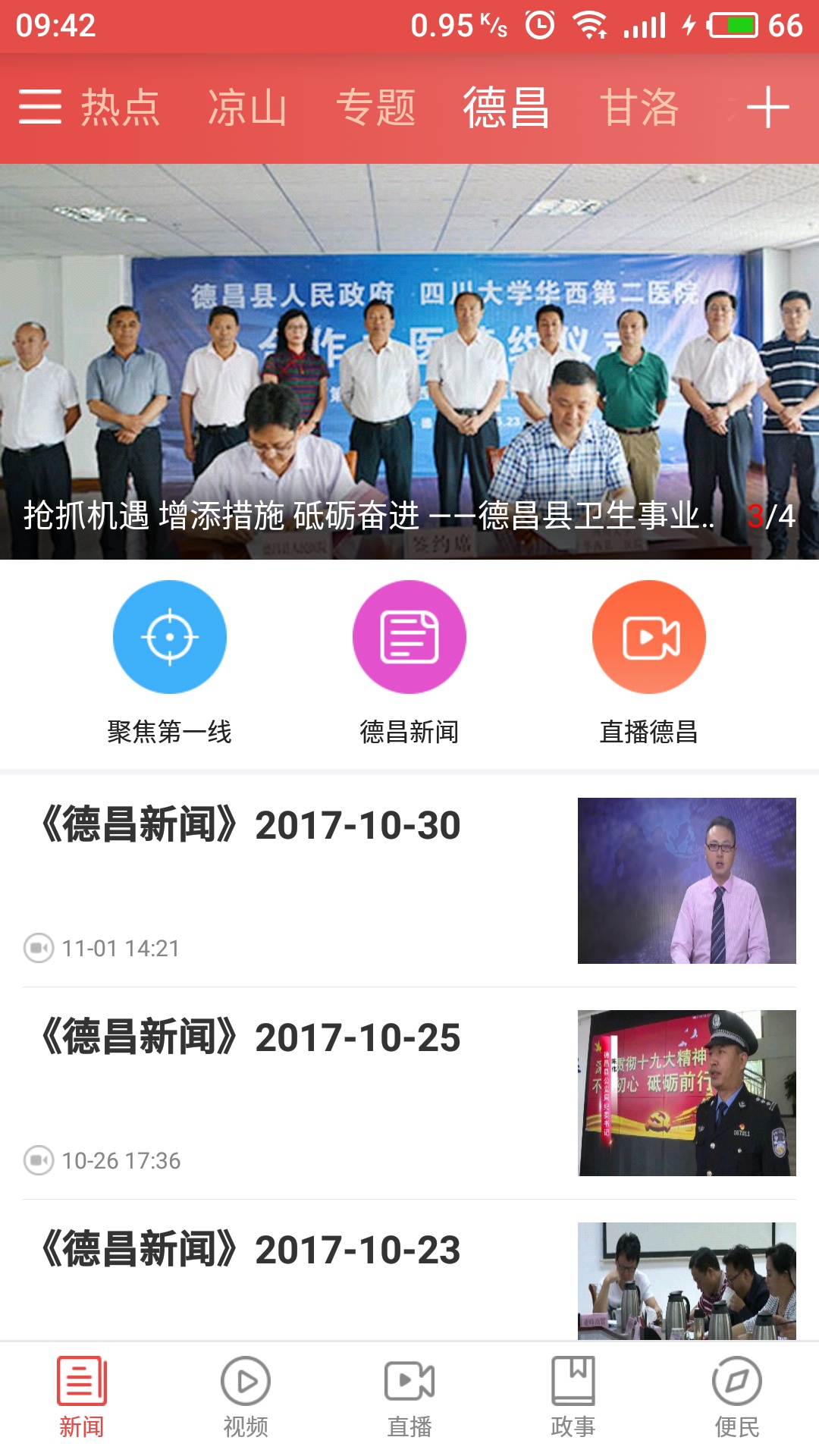Image resolution: width=819 pixels, height=1456 pixels.
Task: Open 《德昌新闻》2017-10-30 video item
Action: pyautogui.click(x=409, y=881)
